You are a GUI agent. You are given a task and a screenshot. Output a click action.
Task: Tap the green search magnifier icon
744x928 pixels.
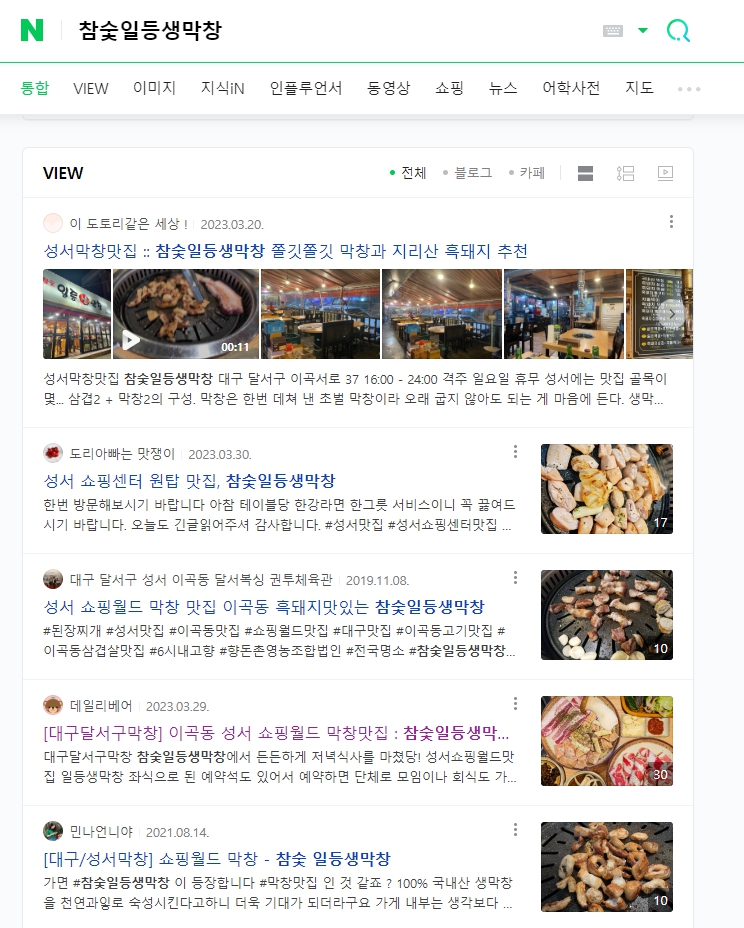coord(678,31)
